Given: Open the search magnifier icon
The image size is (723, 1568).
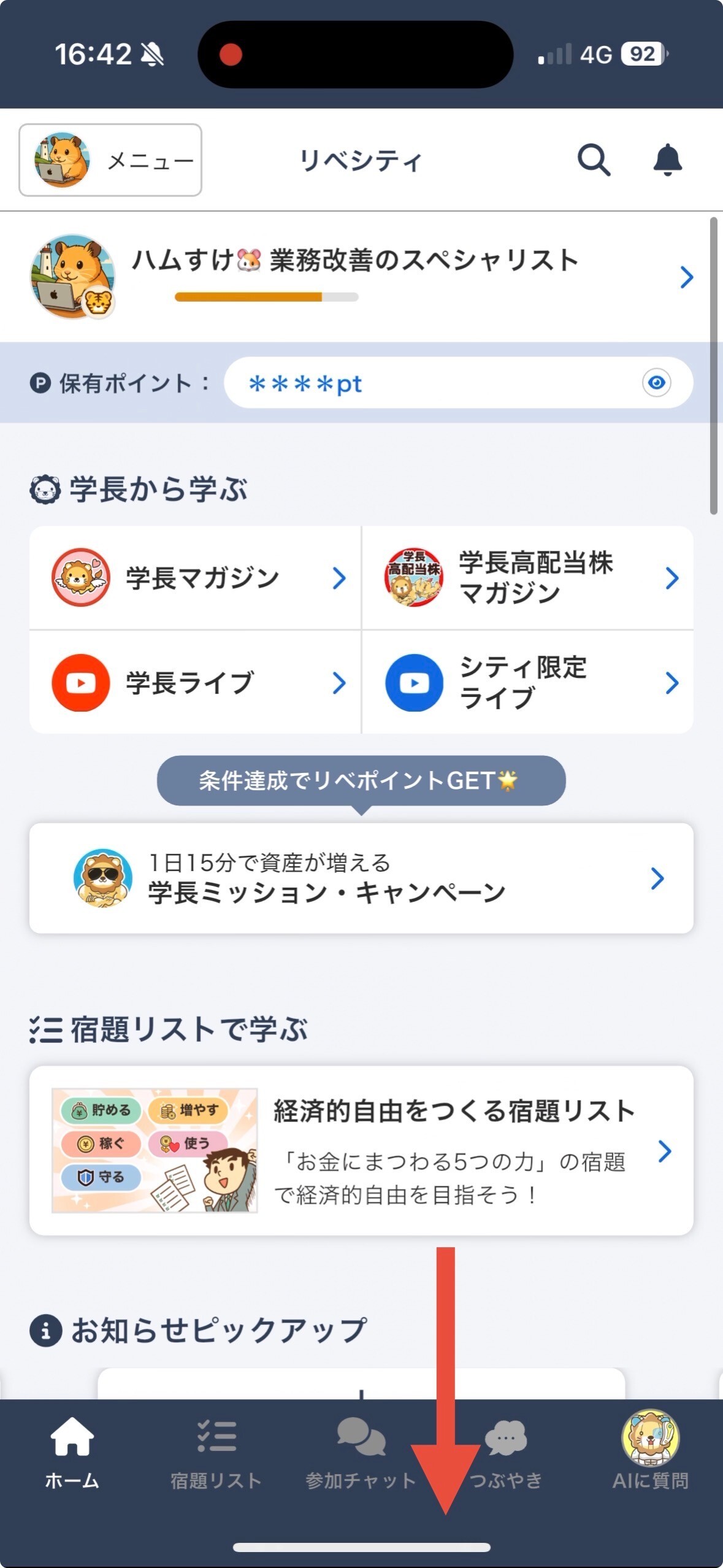Looking at the screenshot, I should click(x=593, y=160).
